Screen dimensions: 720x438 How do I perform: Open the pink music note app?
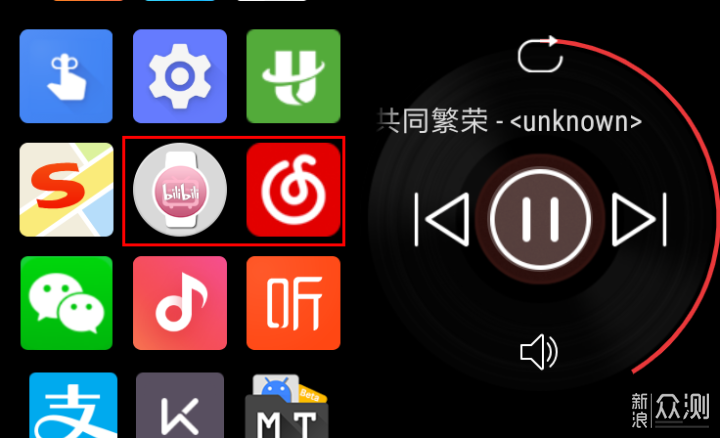coord(180,303)
